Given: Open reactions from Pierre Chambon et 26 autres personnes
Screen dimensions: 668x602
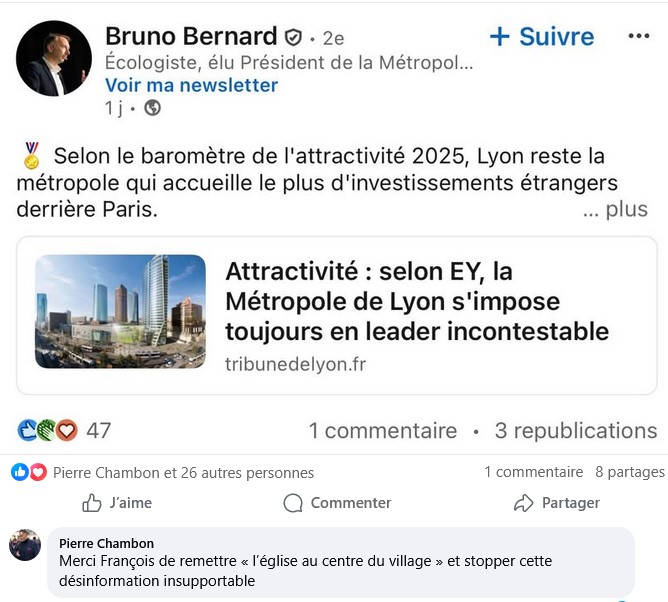Looking at the screenshot, I should click(183, 472).
